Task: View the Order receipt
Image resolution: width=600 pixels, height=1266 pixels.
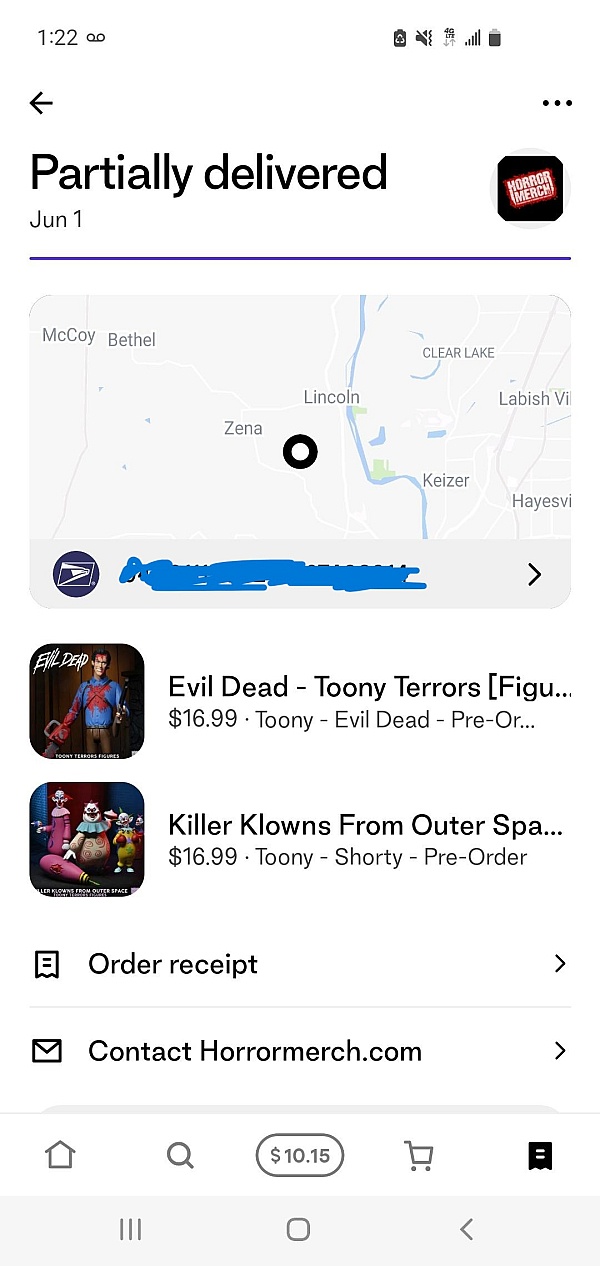Action: [x=300, y=964]
